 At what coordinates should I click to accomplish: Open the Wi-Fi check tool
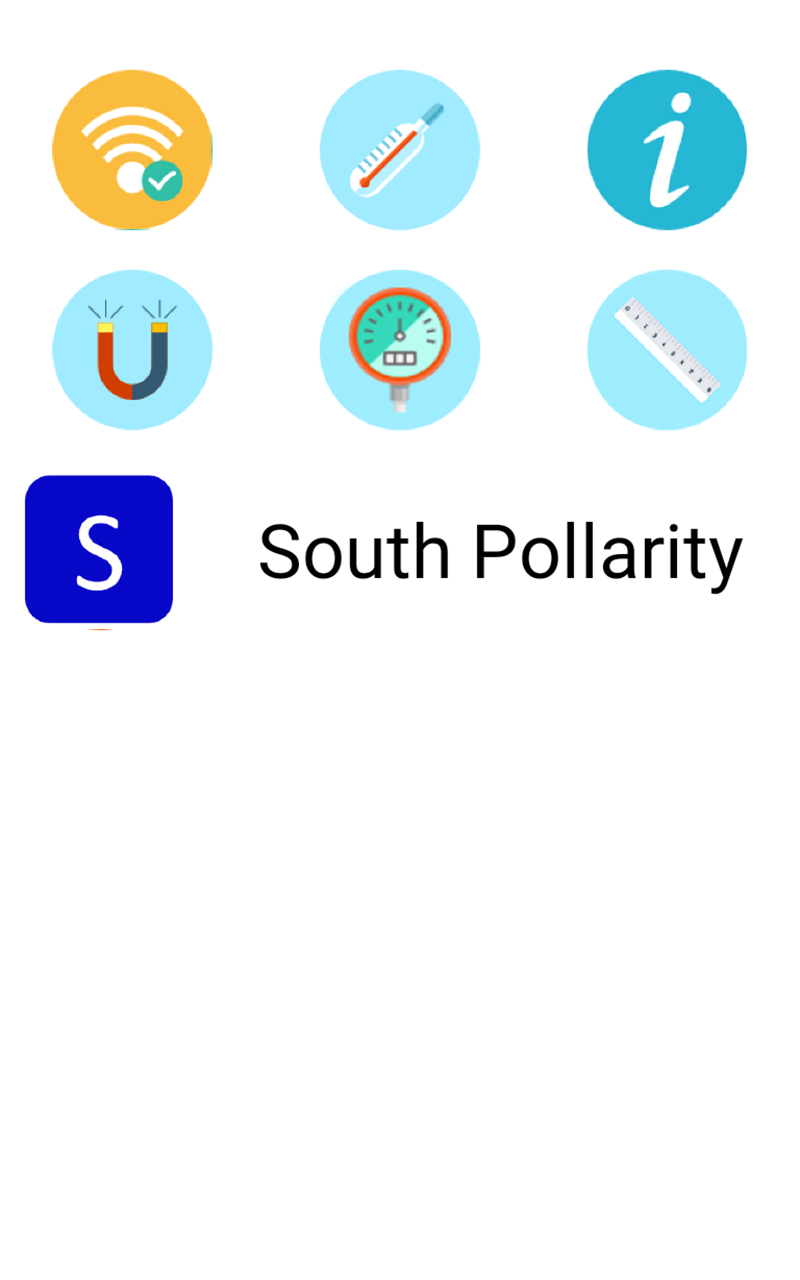[132, 150]
